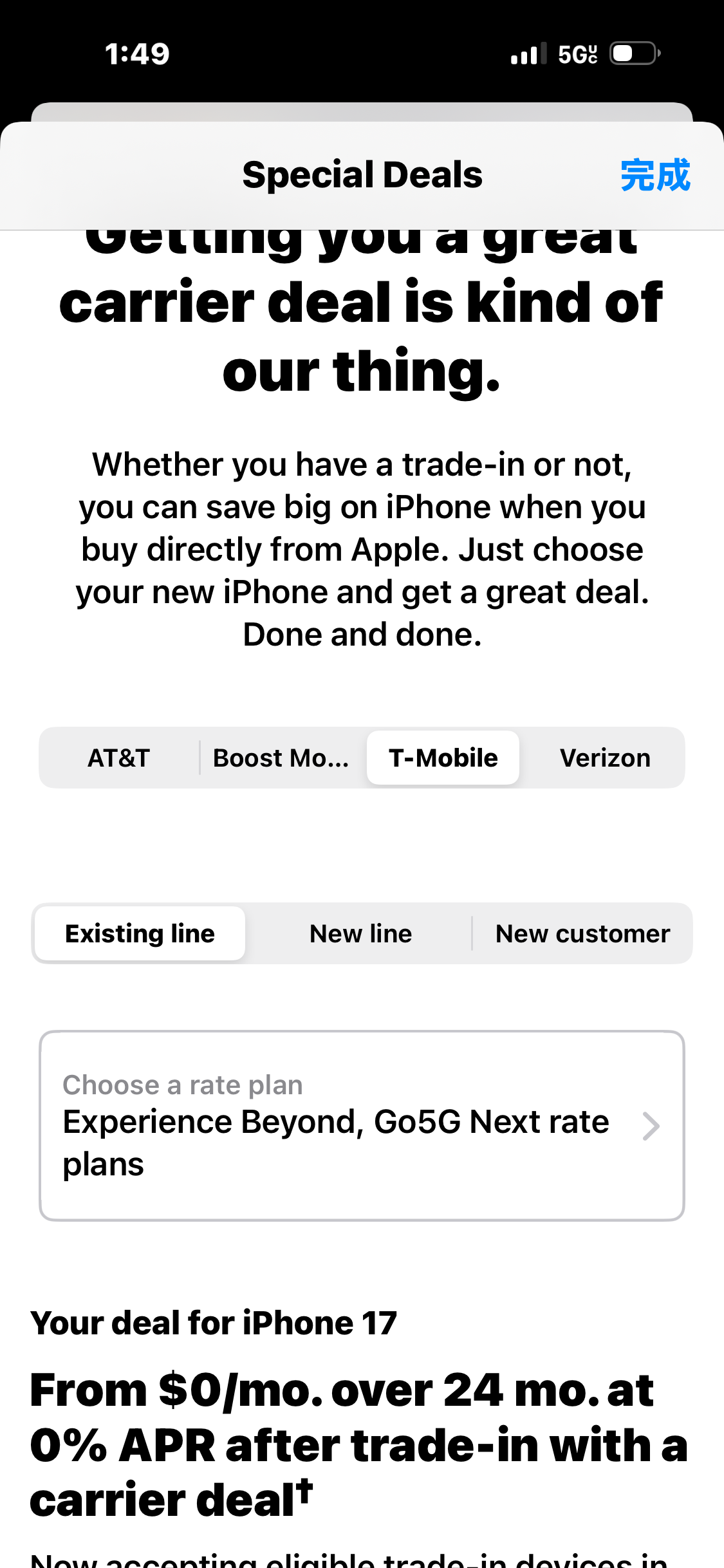Tap 完成 to close Special Deals
Screen dimensions: 724x1568
click(x=654, y=175)
